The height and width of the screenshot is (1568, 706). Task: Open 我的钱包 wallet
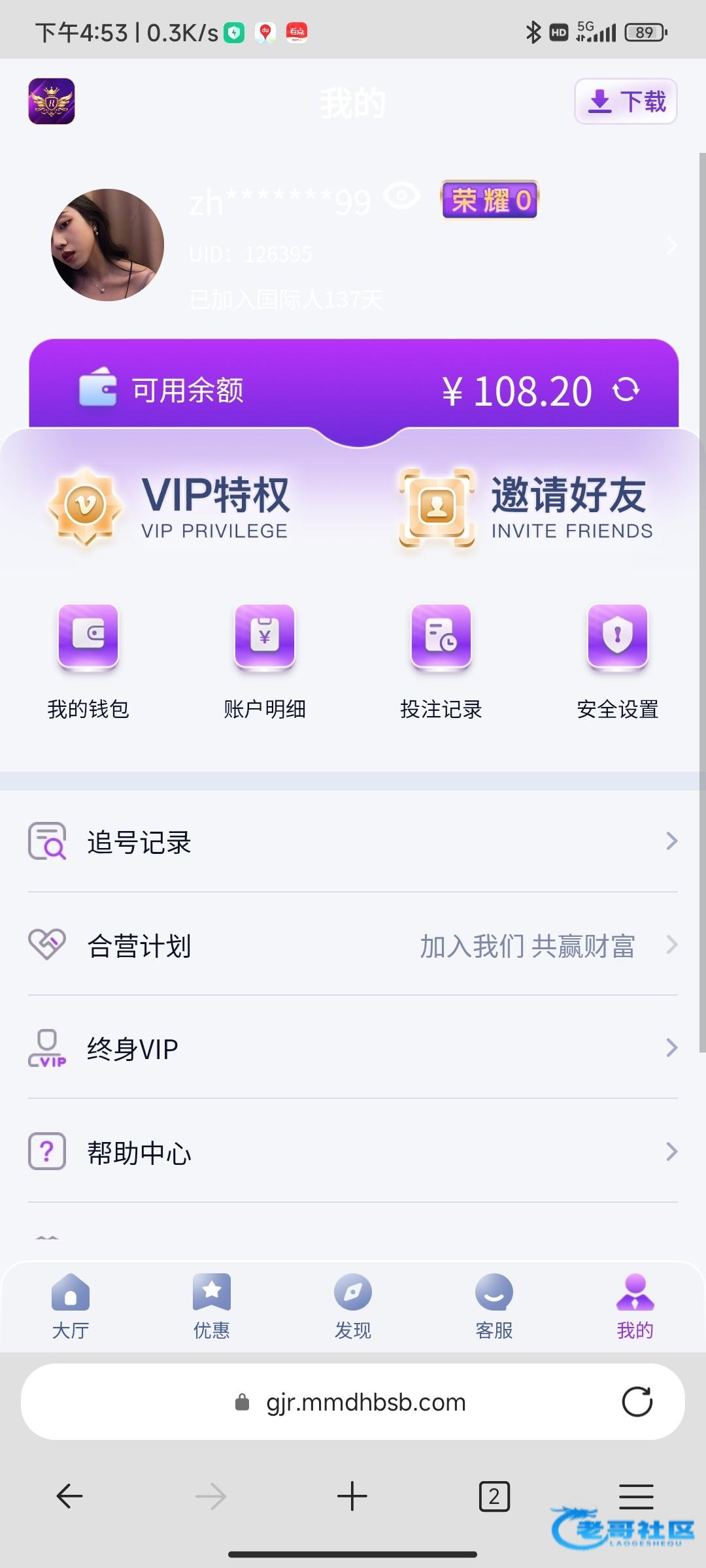point(88,660)
